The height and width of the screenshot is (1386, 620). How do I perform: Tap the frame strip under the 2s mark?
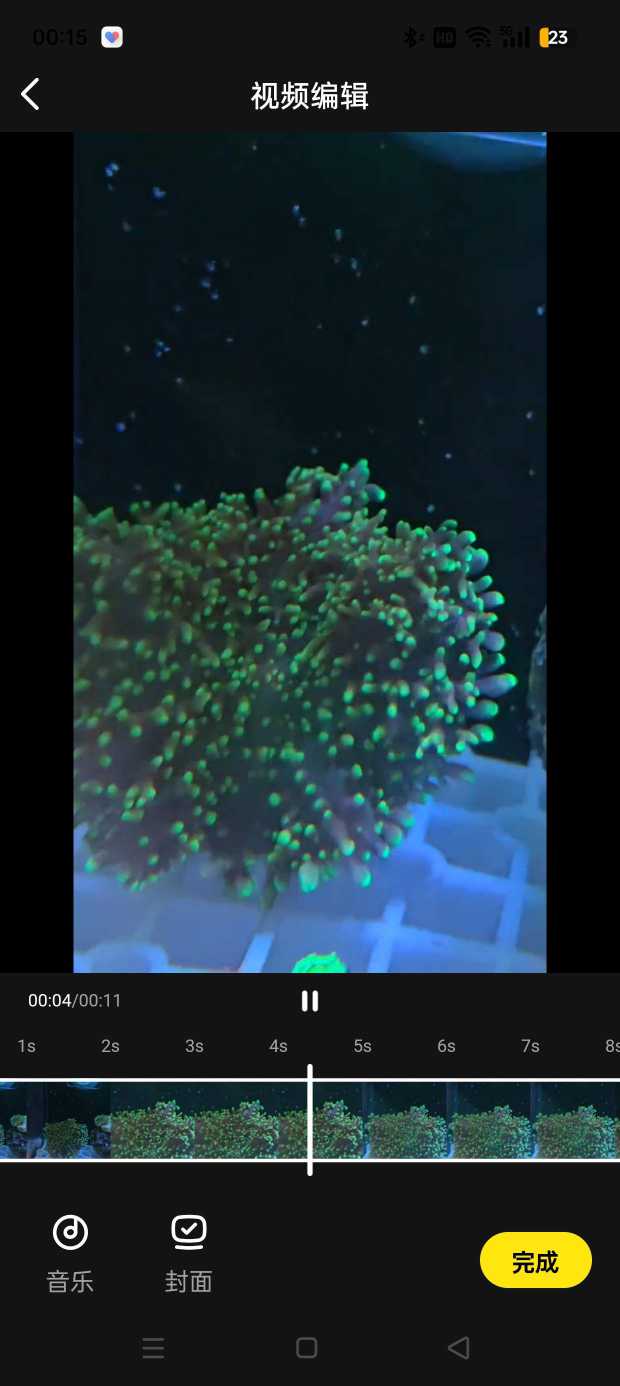click(110, 1120)
